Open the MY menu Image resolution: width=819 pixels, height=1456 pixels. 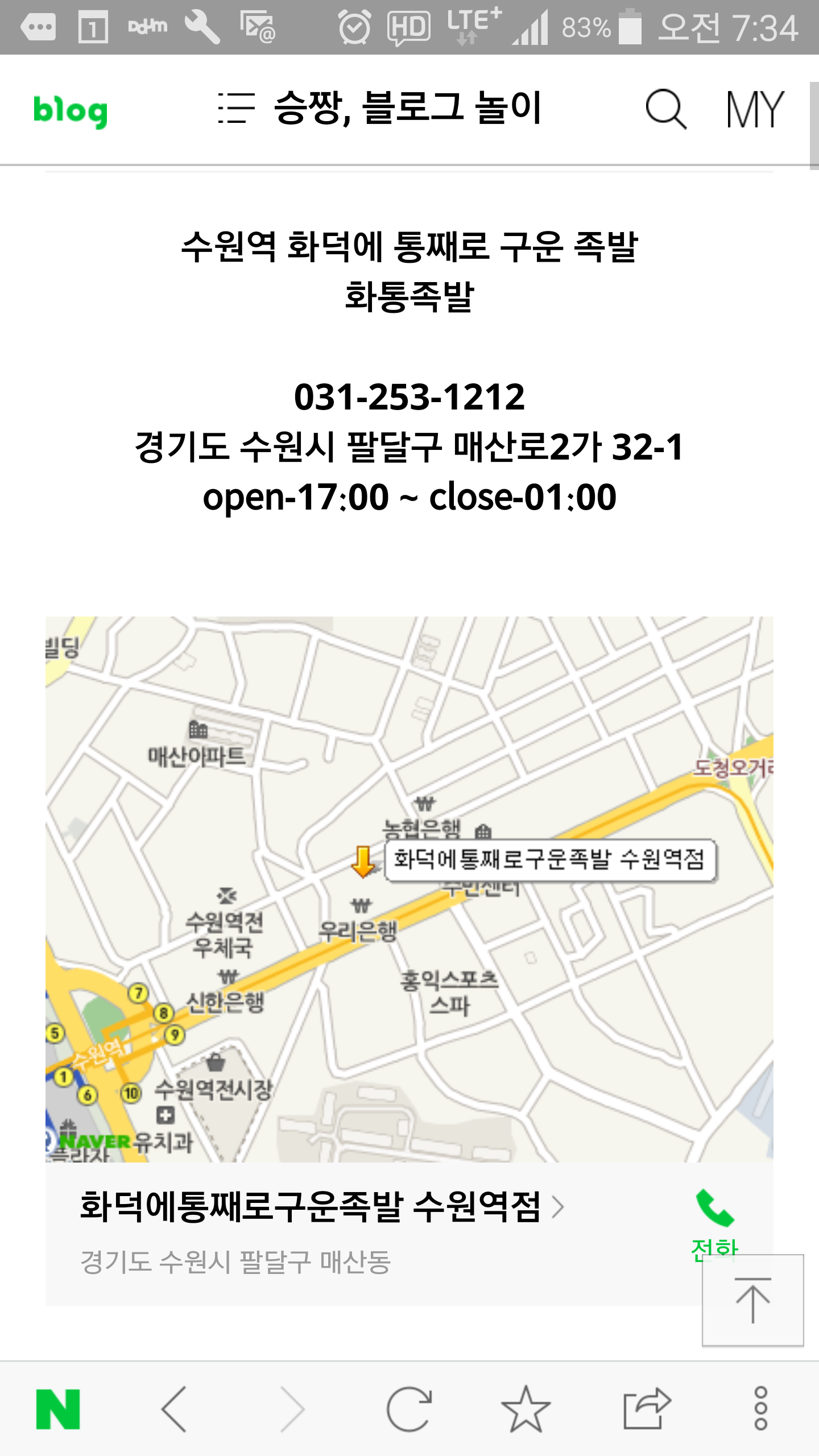click(x=754, y=109)
